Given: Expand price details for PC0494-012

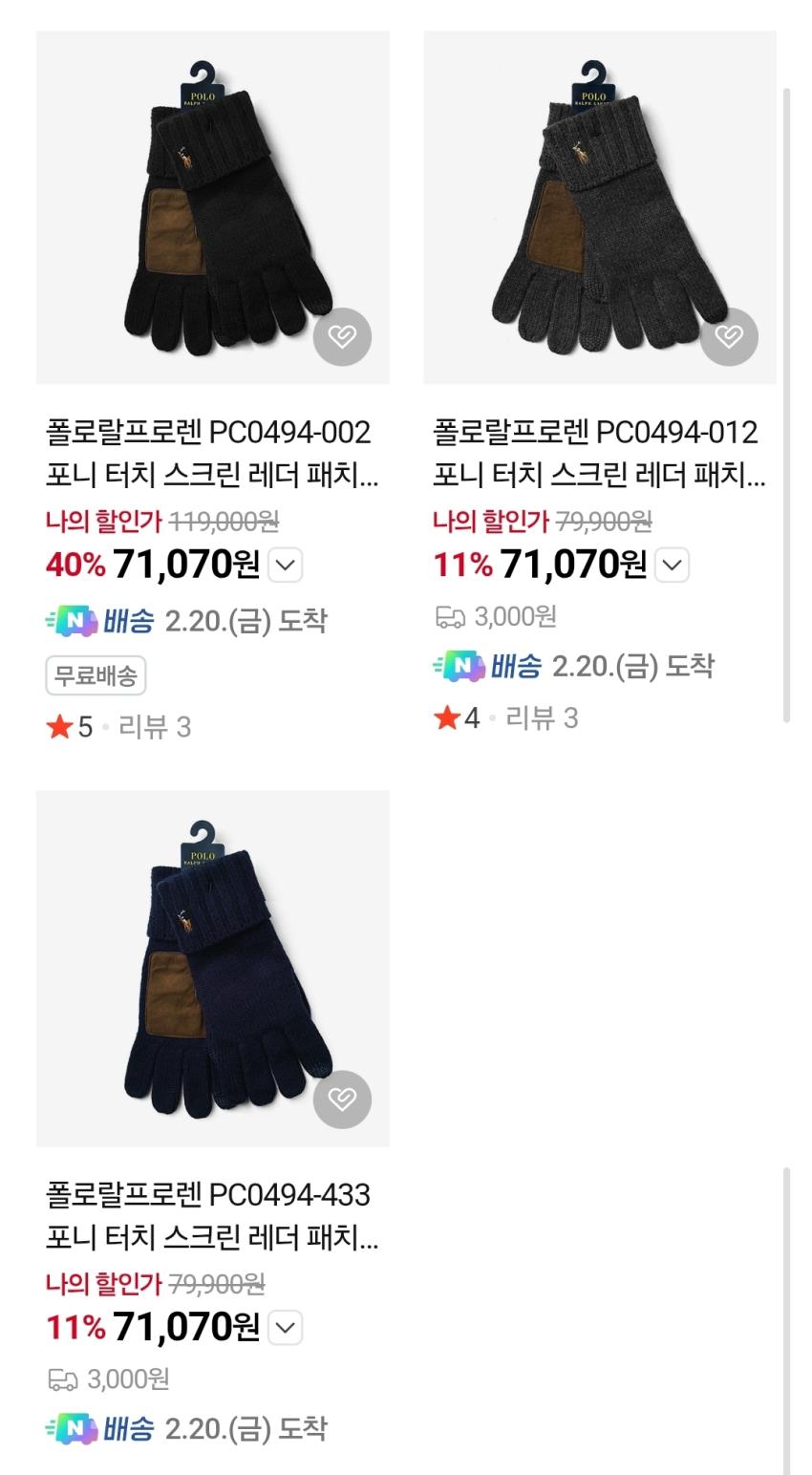Looking at the screenshot, I should pyautogui.click(x=673, y=566).
